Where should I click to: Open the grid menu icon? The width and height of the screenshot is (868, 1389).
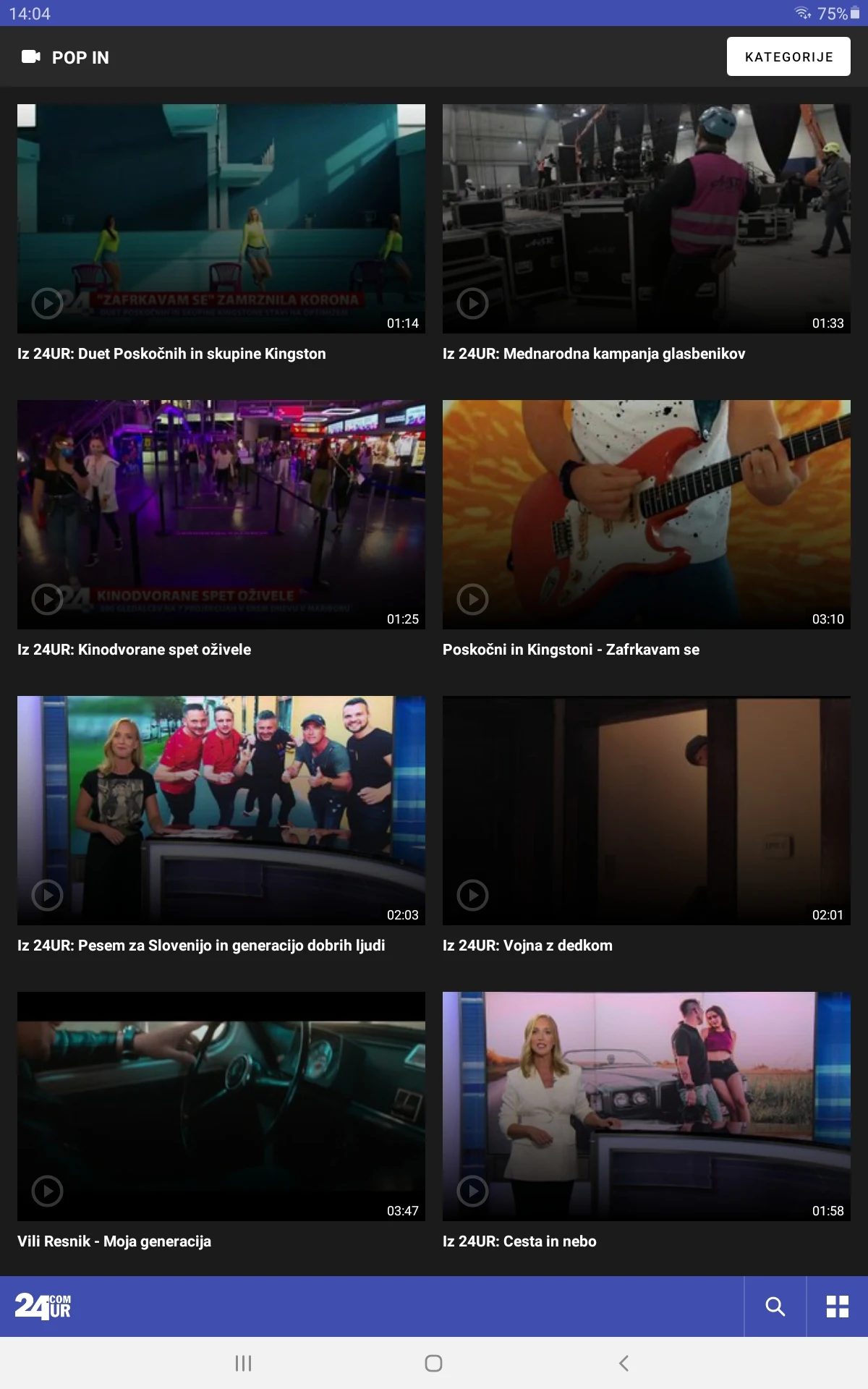tap(837, 1307)
